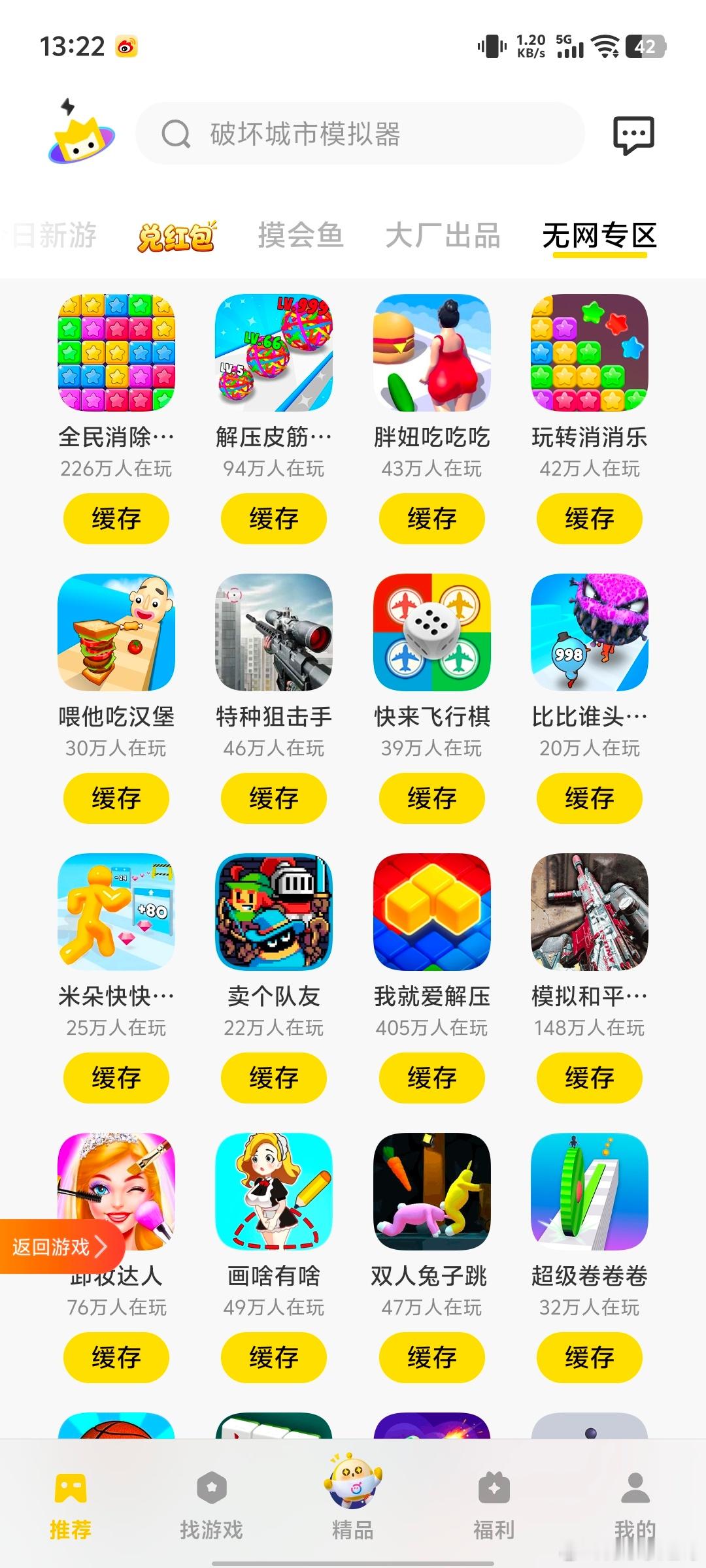The image size is (706, 1568).
Task: Tap 缓存 for 我就爱解压
Action: (x=431, y=1078)
